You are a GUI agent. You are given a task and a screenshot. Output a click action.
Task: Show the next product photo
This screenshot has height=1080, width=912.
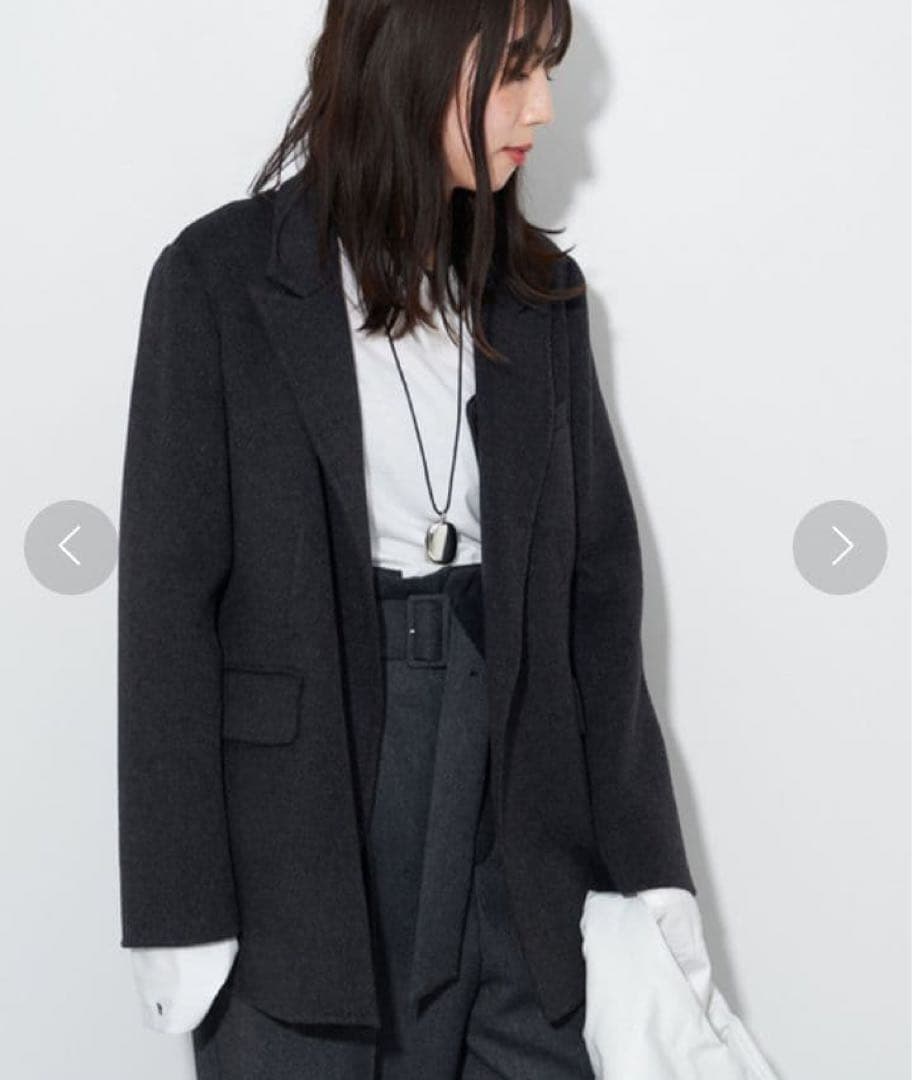click(840, 547)
